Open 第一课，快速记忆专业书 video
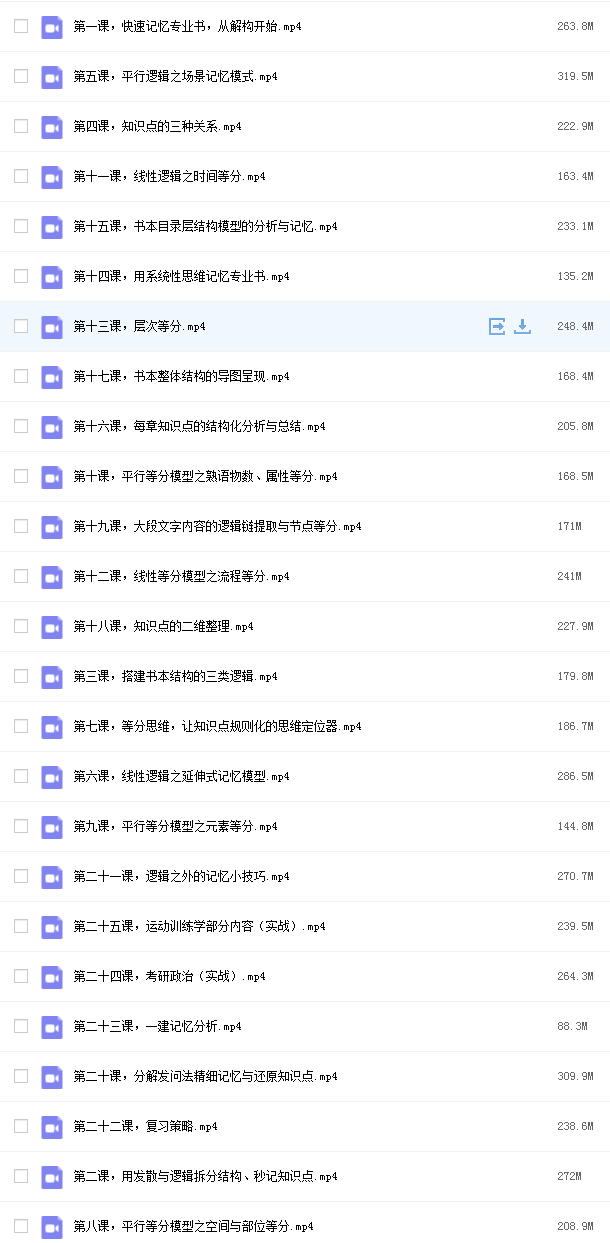Viewport: 610px width, 1243px height. (187, 26)
